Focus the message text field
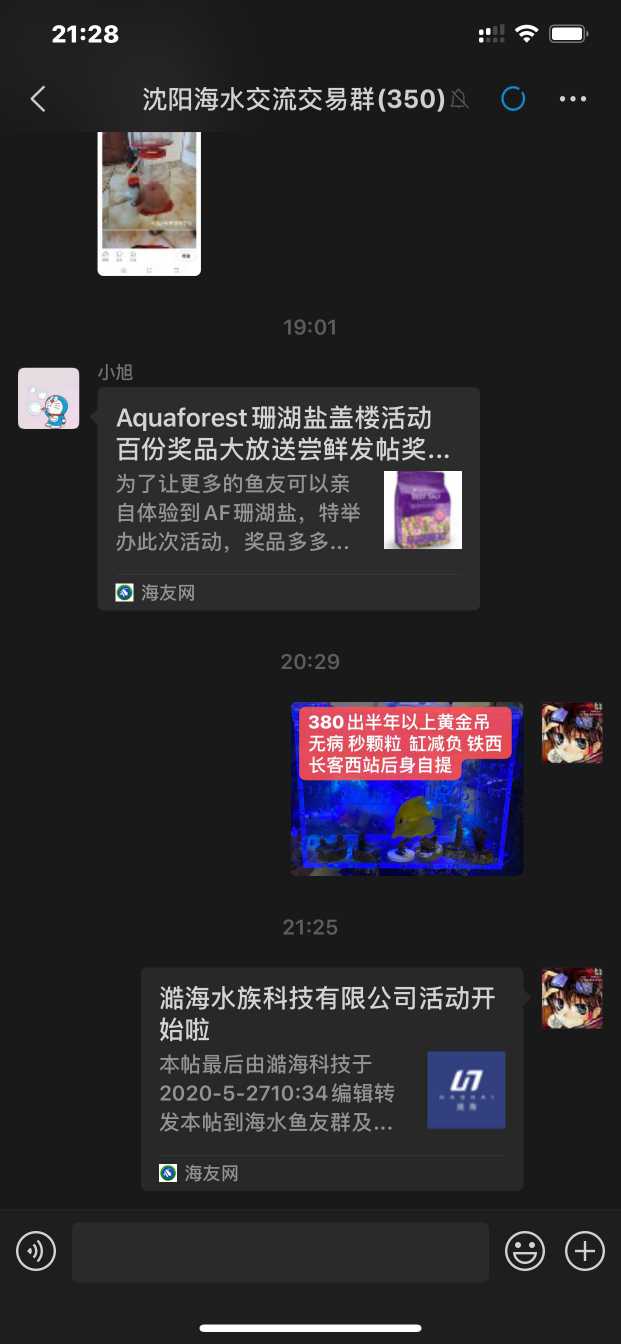The width and height of the screenshot is (621, 1344). click(x=280, y=1251)
